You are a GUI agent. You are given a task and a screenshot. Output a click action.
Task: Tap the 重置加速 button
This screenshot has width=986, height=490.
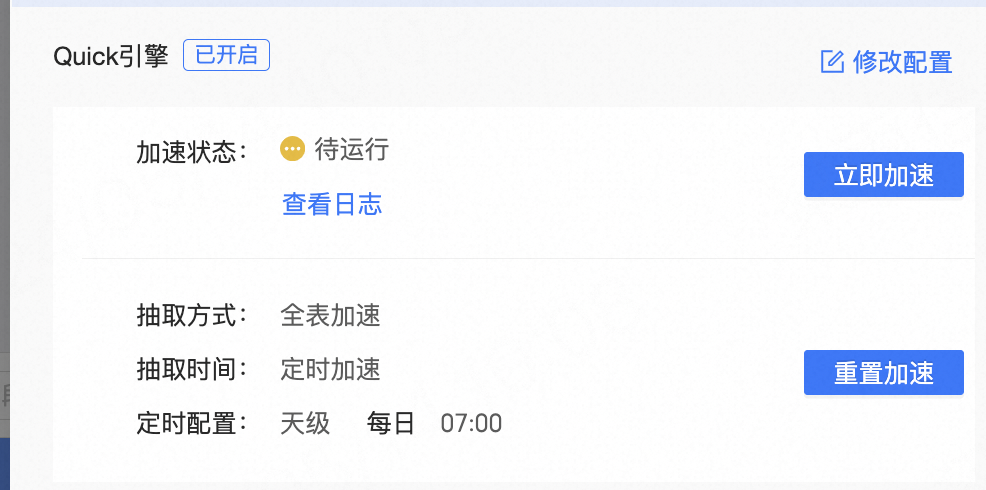point(883,373)
